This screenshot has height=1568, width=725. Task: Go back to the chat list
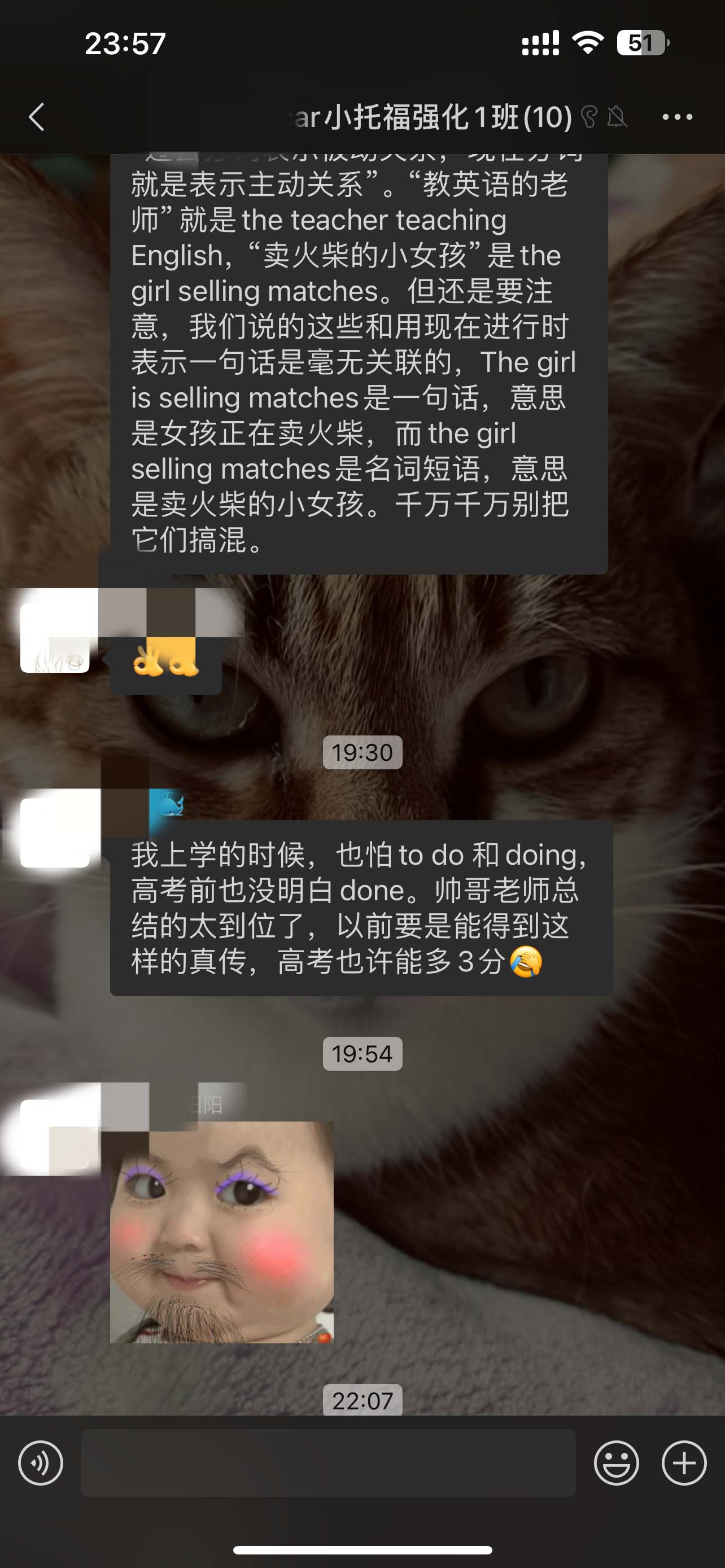[x=37, y=116]
